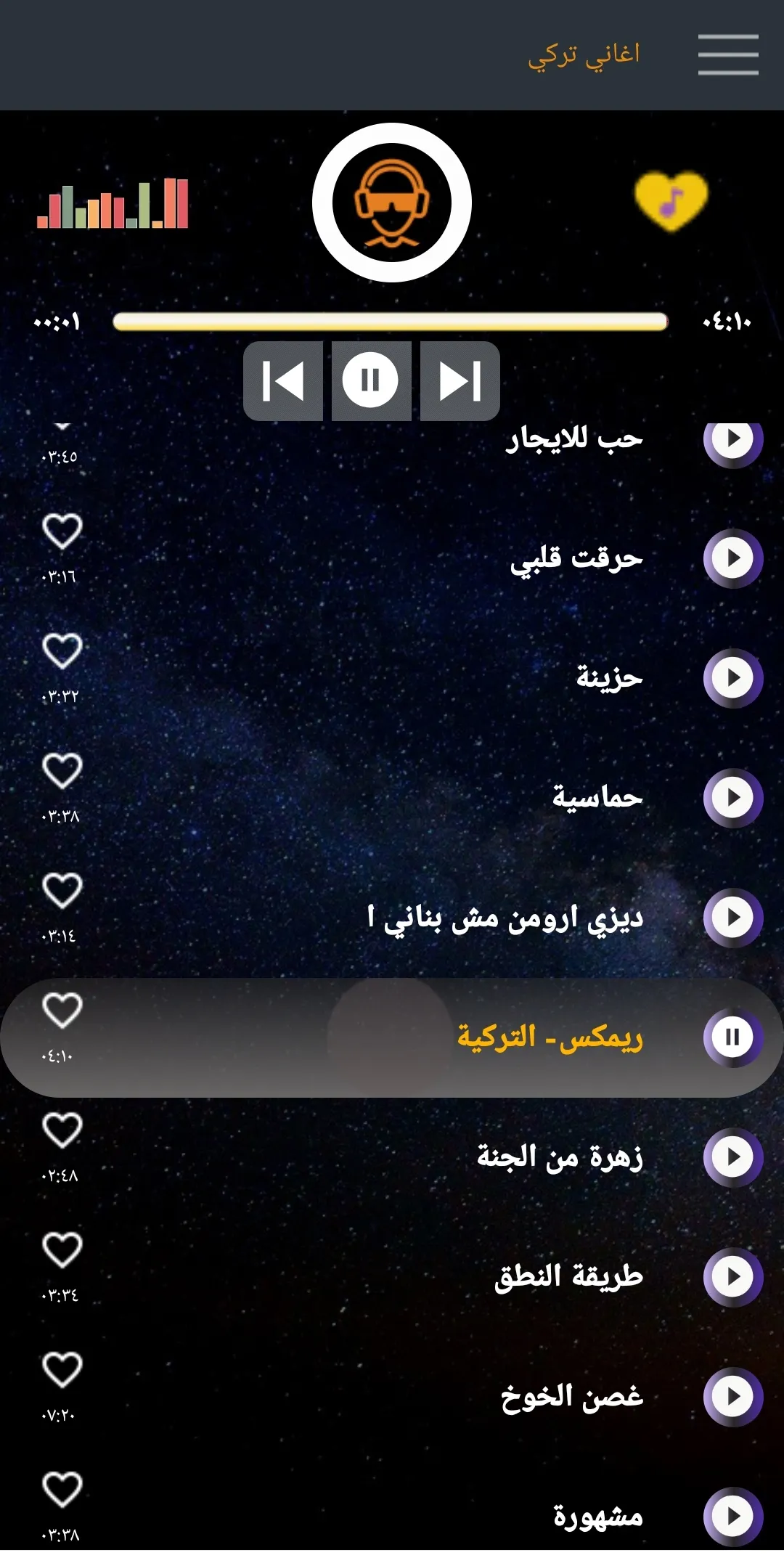Image resolution: width=784 pixels, height=1558 pixels.
Task: Tap the yellow heart favorites icon
Action: click(x=671, y=201)
